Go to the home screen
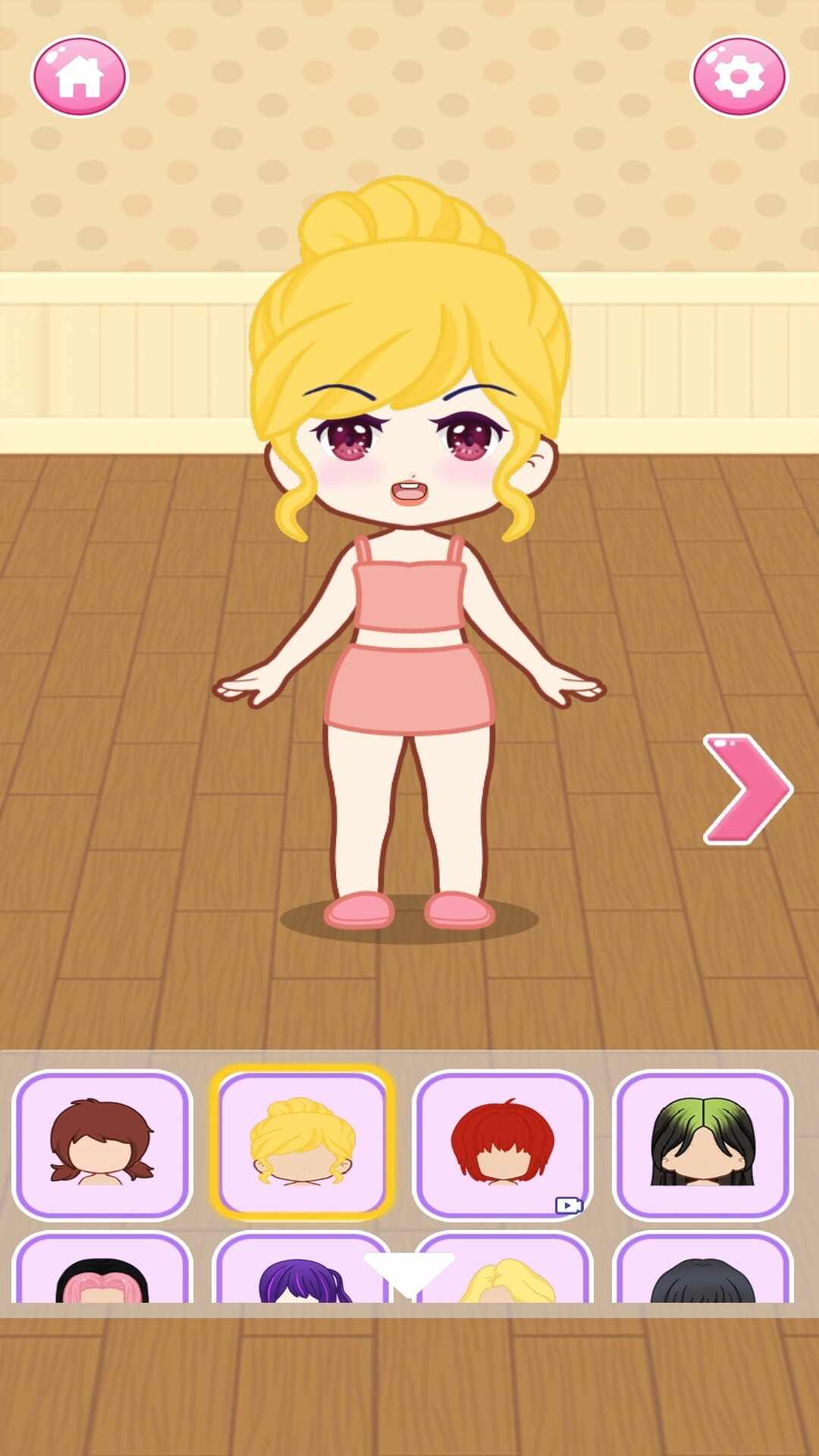The image size is (819, 1456). 80,77
